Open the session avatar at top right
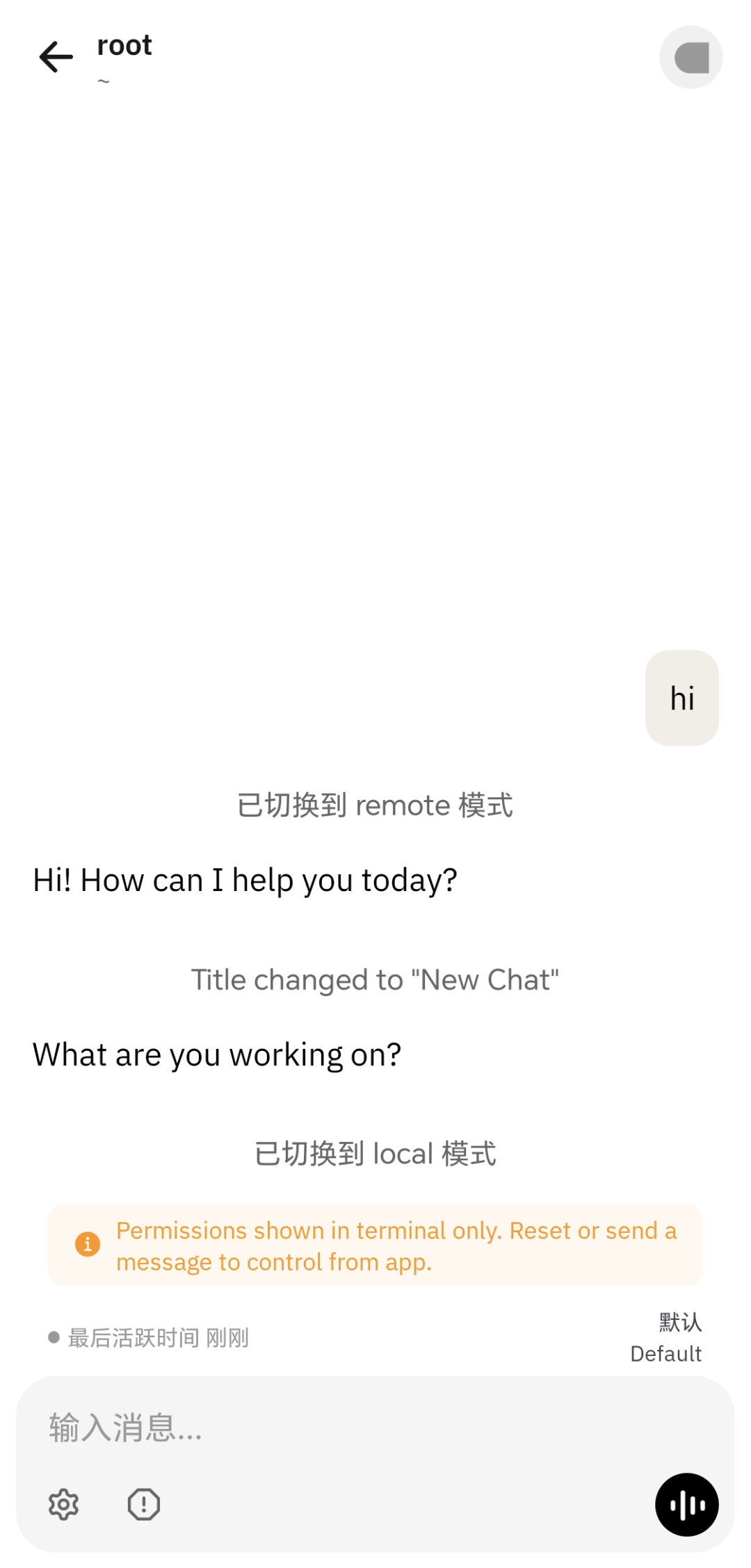 (691, 57)
